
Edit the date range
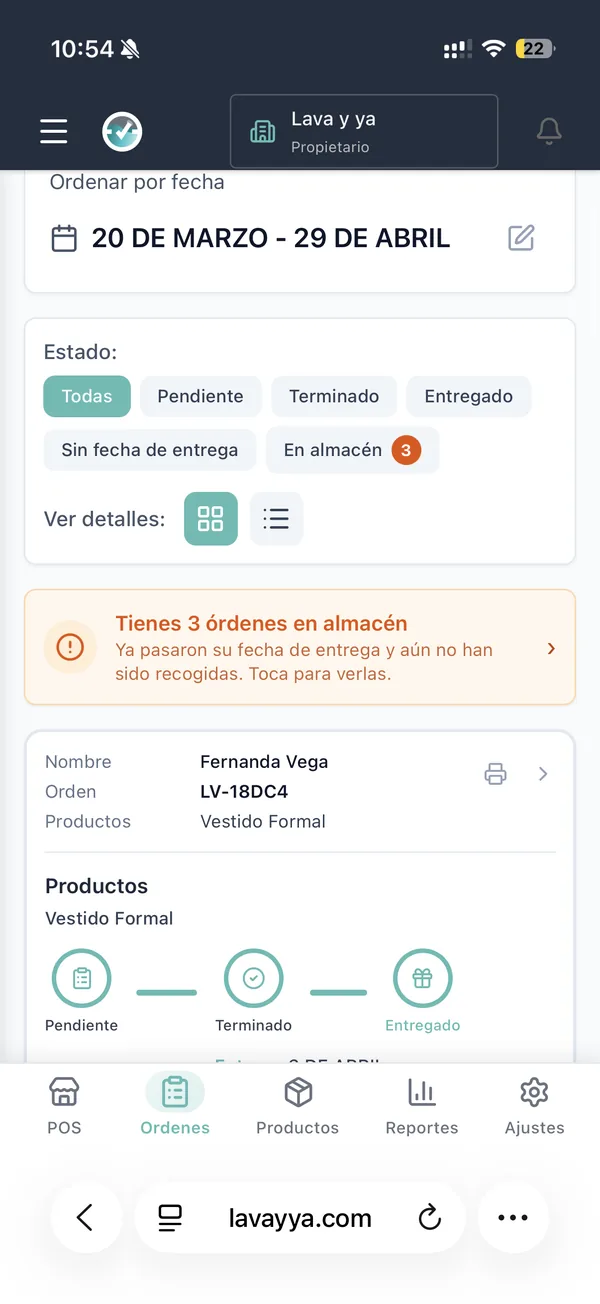[x=521, y=238]
